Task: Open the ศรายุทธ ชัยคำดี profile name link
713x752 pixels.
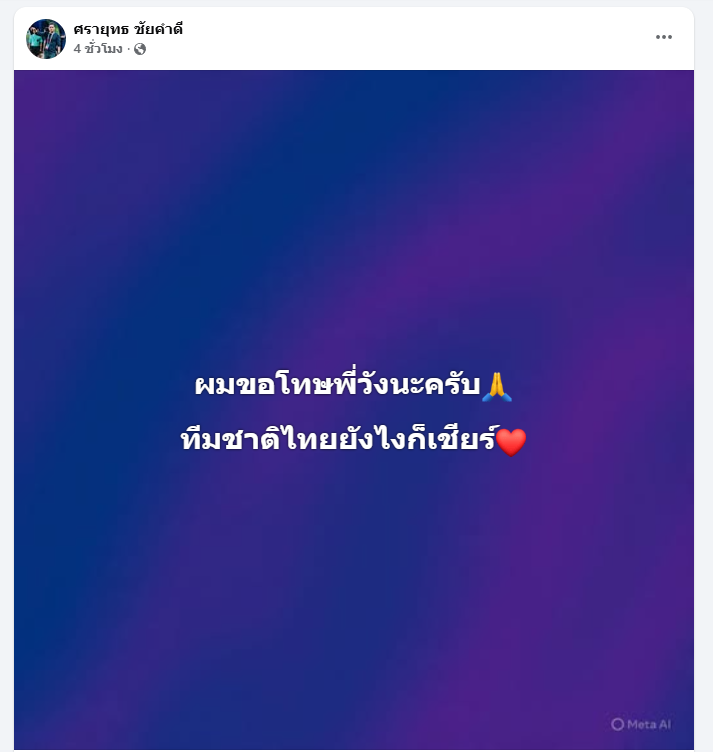Action: click(128, 29)
